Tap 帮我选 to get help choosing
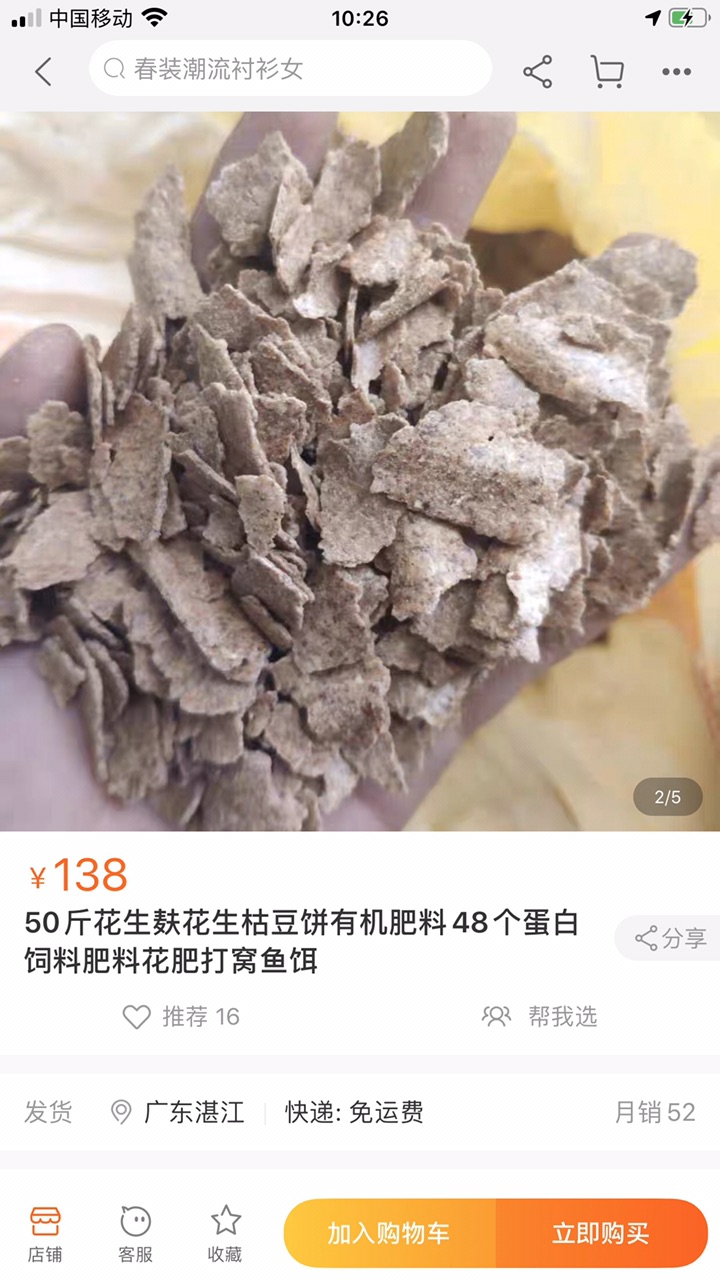Screen dimensions: 720x1280 [x=540, y=1017]
